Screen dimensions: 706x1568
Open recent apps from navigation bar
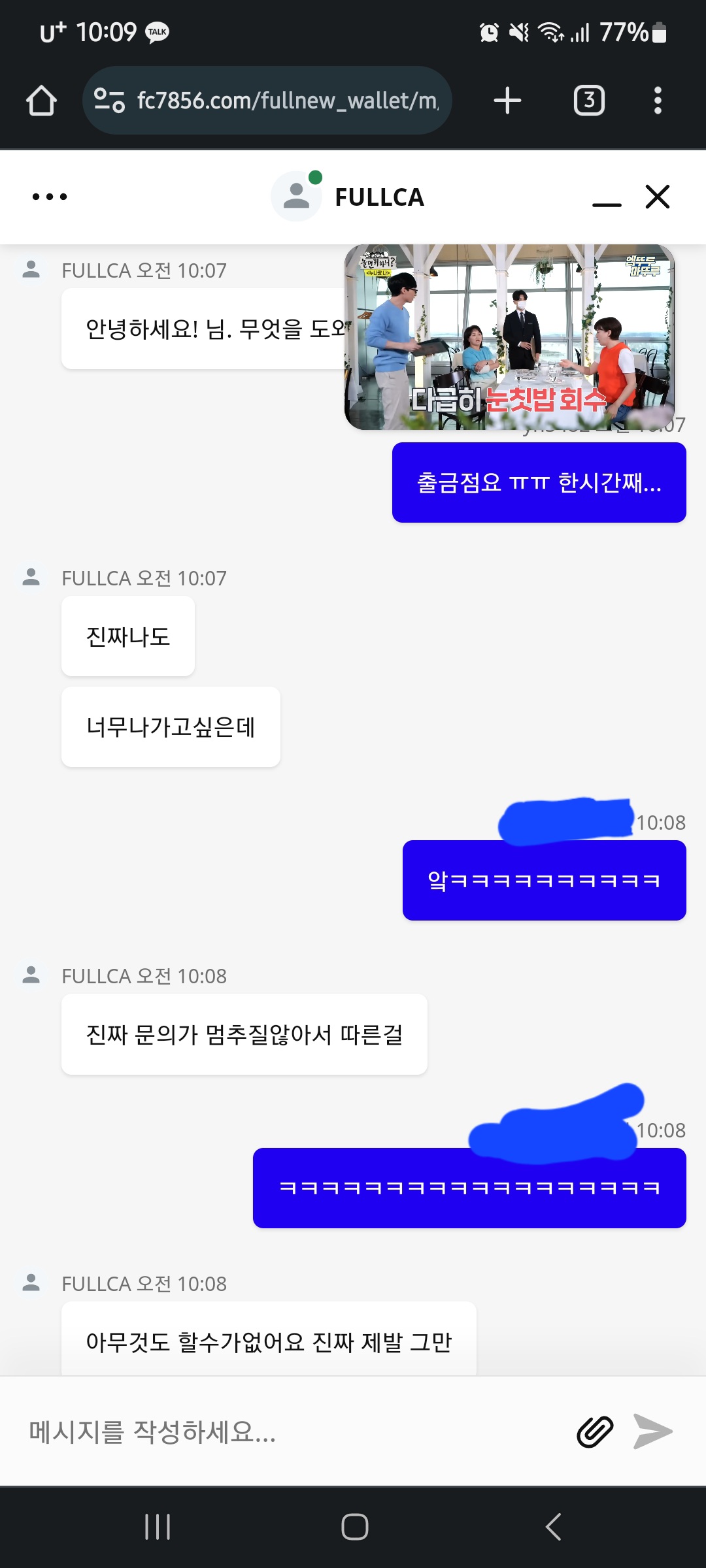(158, 1527)
